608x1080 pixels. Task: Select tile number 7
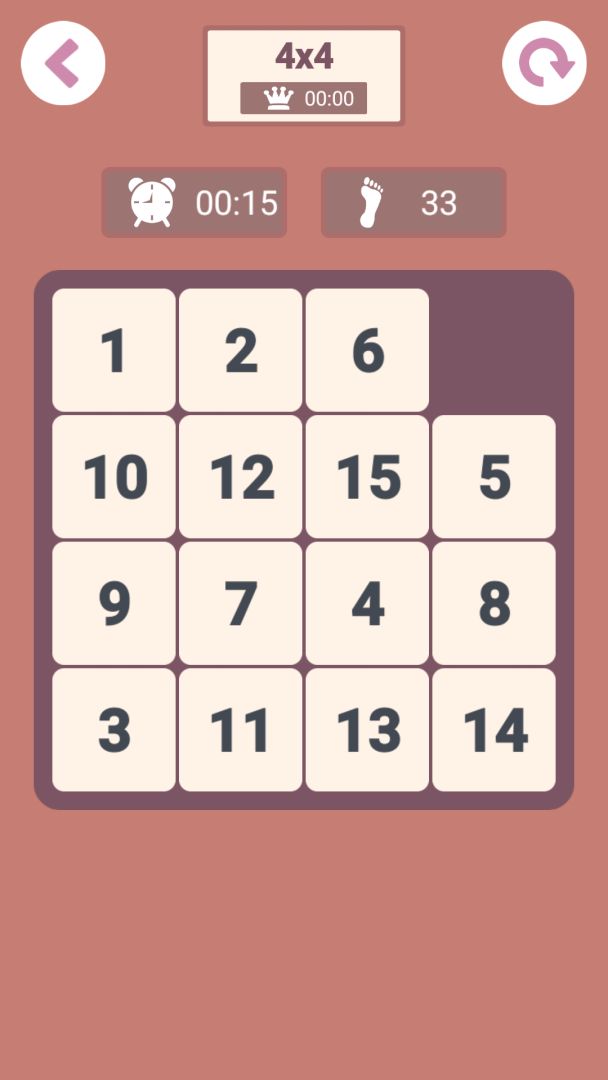[240, 603]
